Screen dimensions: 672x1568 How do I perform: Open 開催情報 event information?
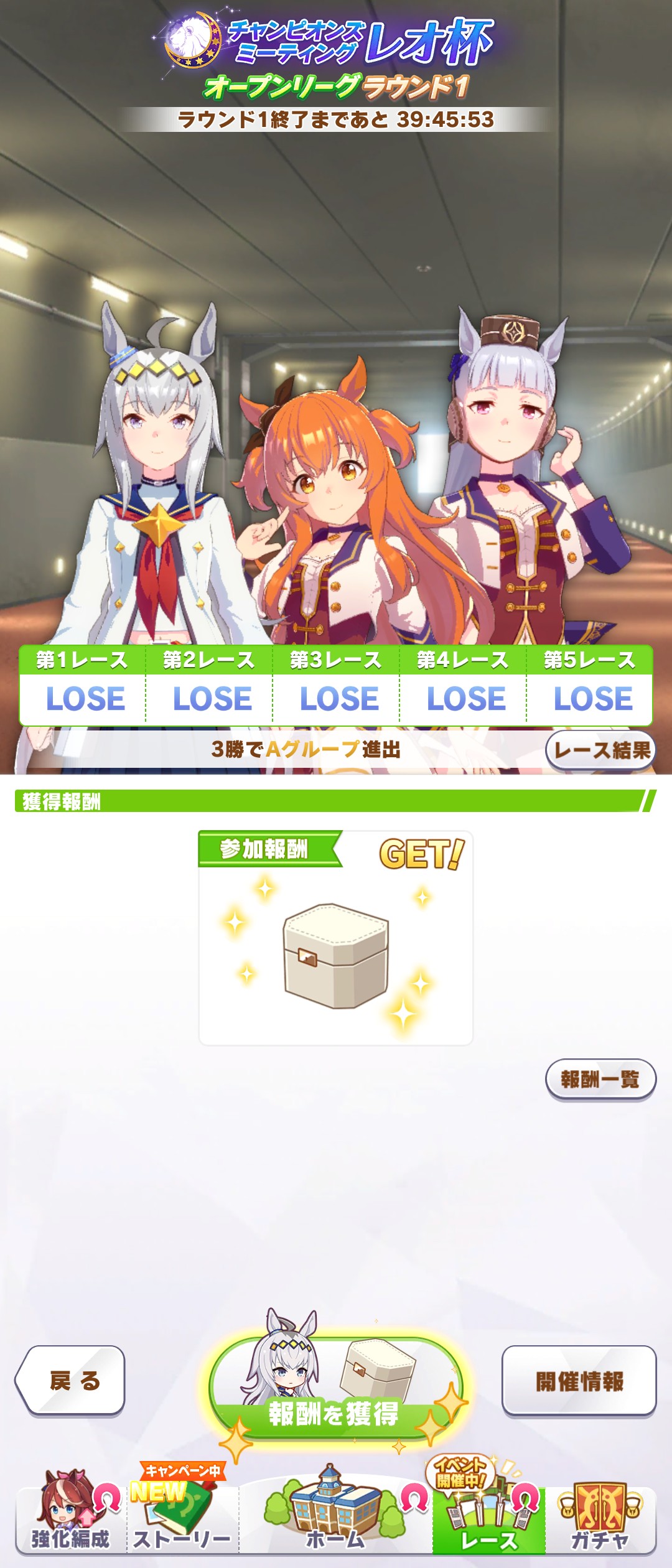[x=579, y=1380]
